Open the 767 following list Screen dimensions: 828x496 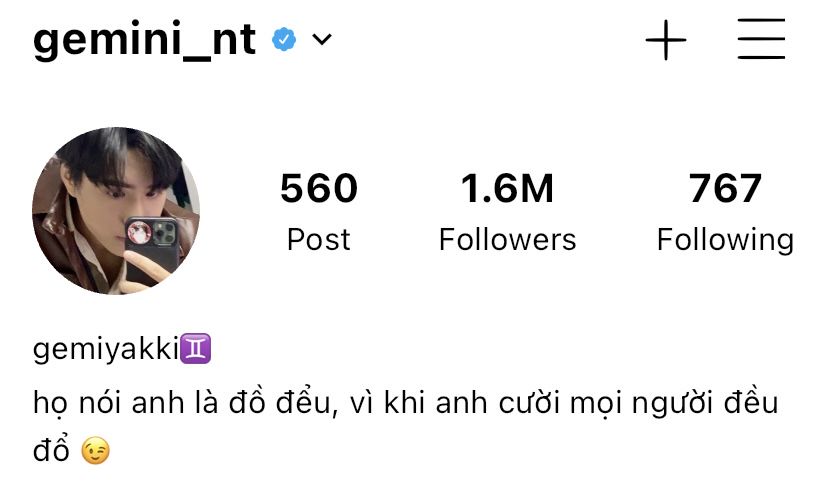[x=725, y=211]
